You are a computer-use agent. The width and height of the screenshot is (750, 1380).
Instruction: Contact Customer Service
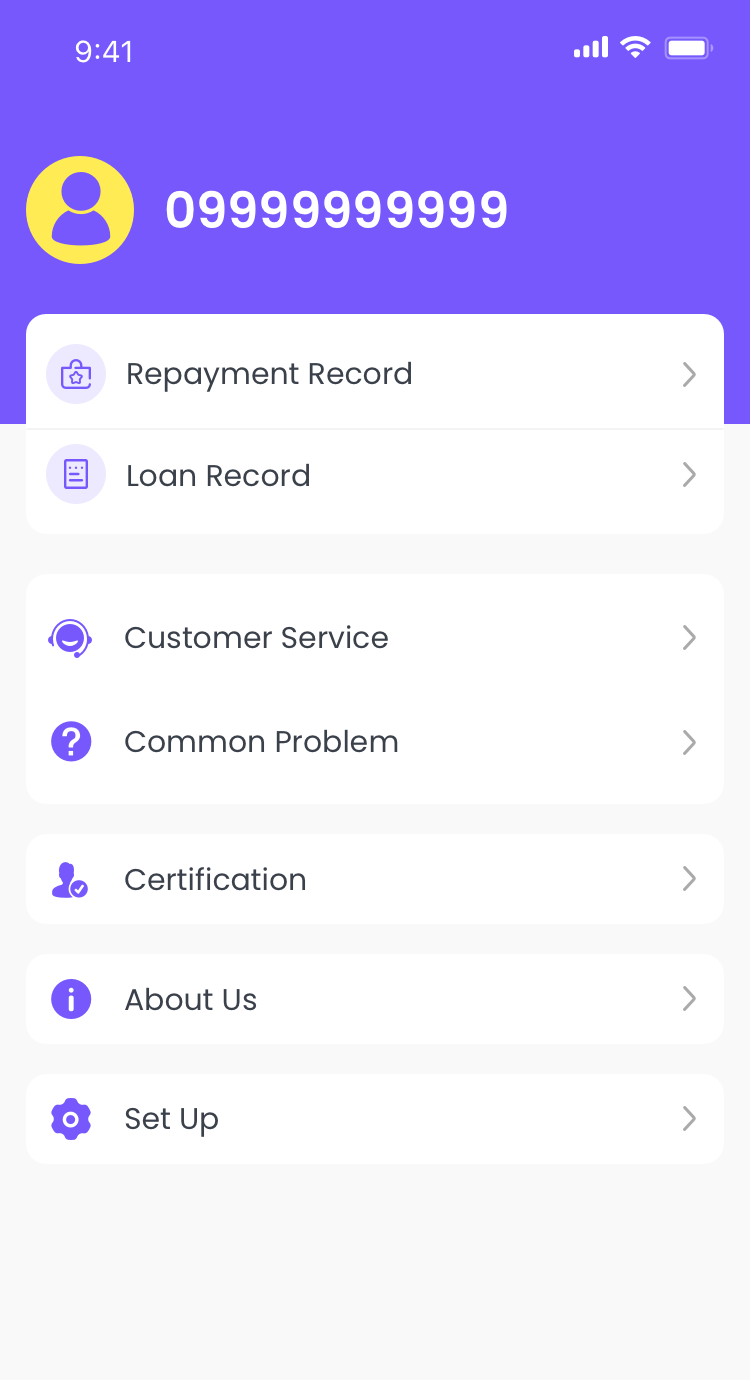coord(375,638)
